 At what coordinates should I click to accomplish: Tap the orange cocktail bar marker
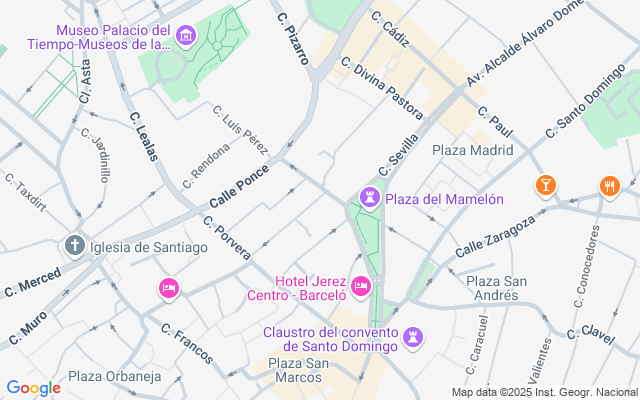pos(545,184)
